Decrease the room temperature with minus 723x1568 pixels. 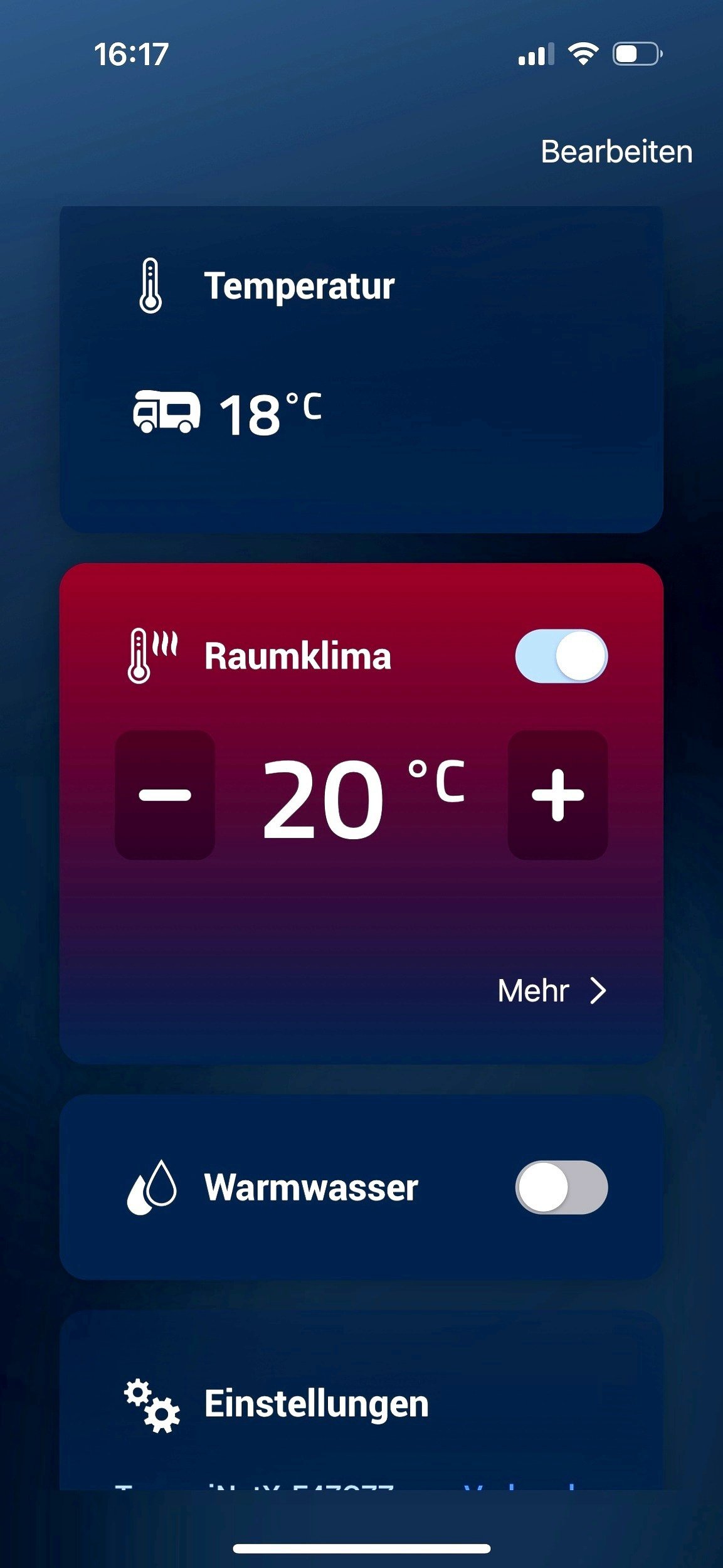(x=165, y=795)
